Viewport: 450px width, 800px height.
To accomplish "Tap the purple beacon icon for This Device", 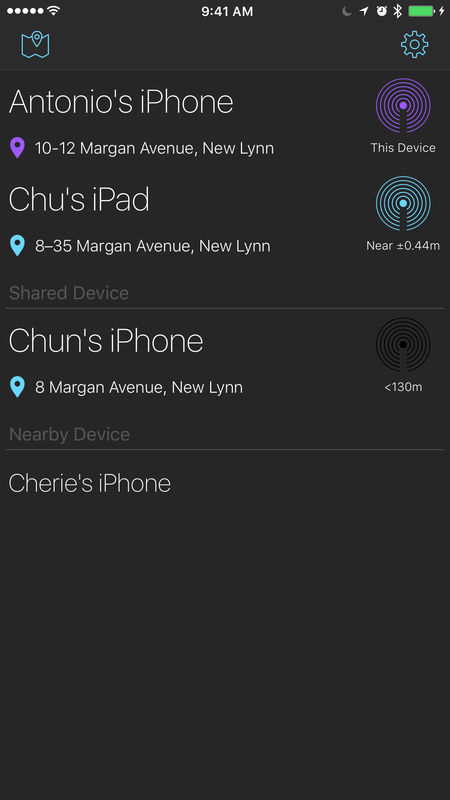I will [403, 106].
